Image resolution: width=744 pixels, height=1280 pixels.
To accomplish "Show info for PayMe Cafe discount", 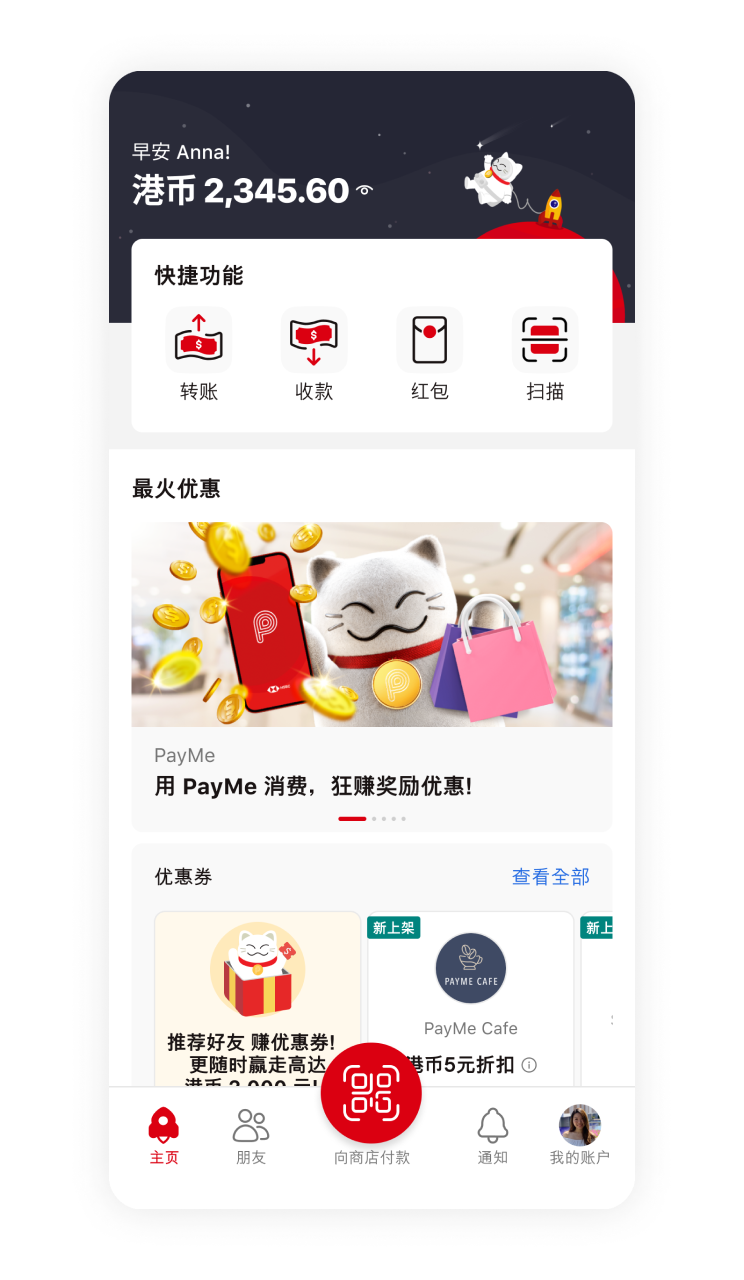I will tap(529, 1065).
